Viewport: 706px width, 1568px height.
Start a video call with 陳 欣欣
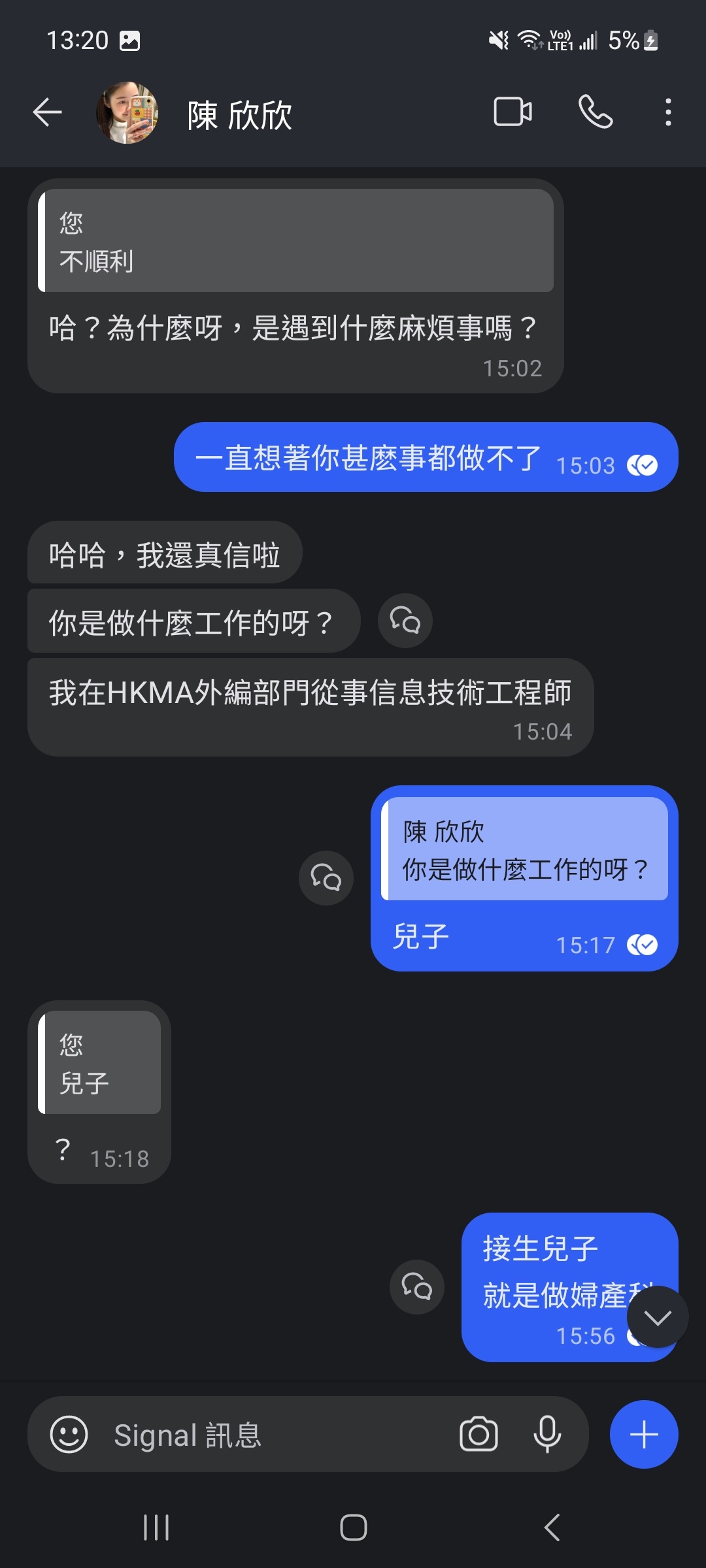click(x=513, y=112)
